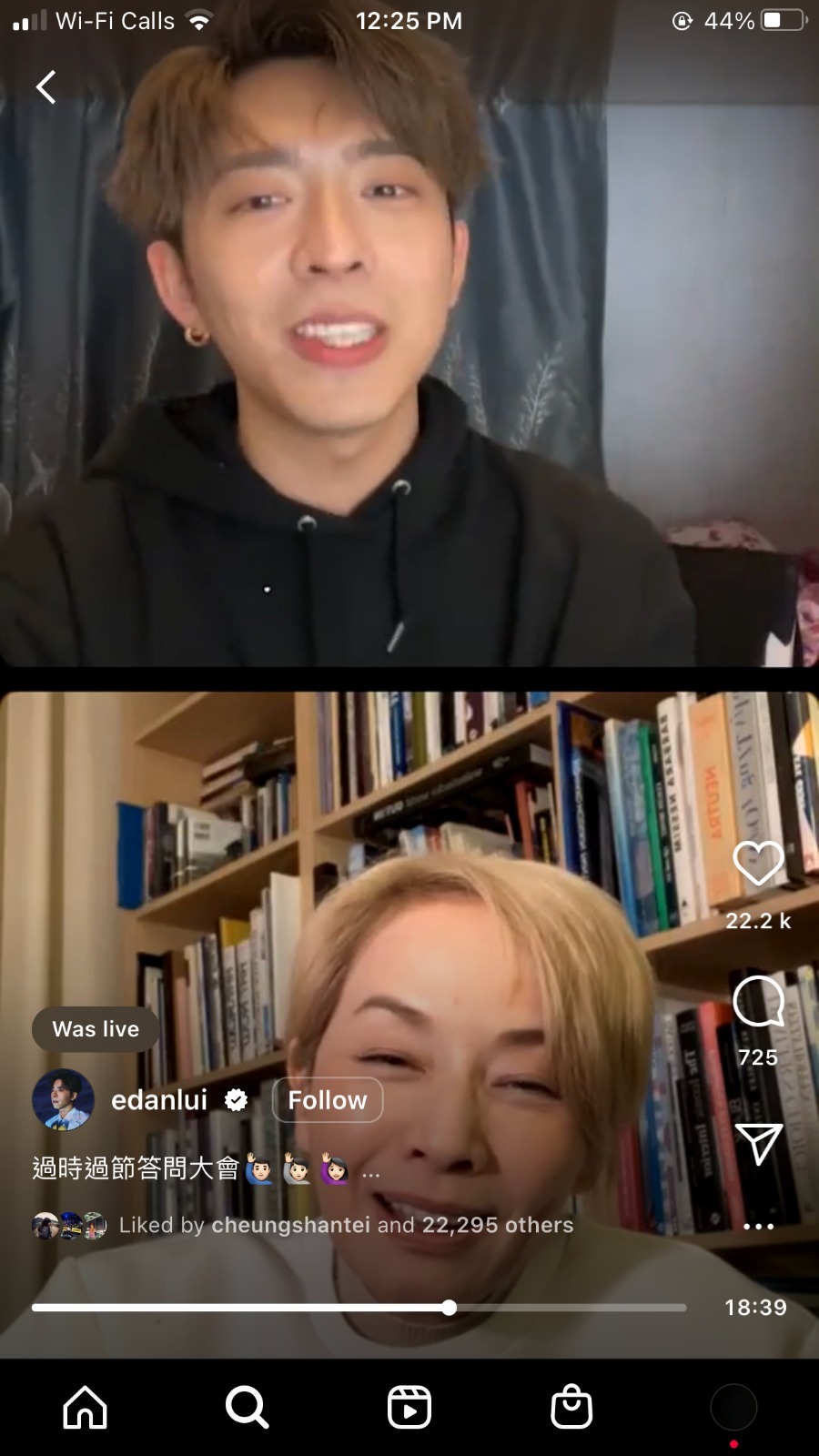Open edanlui's profile picture
819x1456 pixels.
[x=64, y=1100]
